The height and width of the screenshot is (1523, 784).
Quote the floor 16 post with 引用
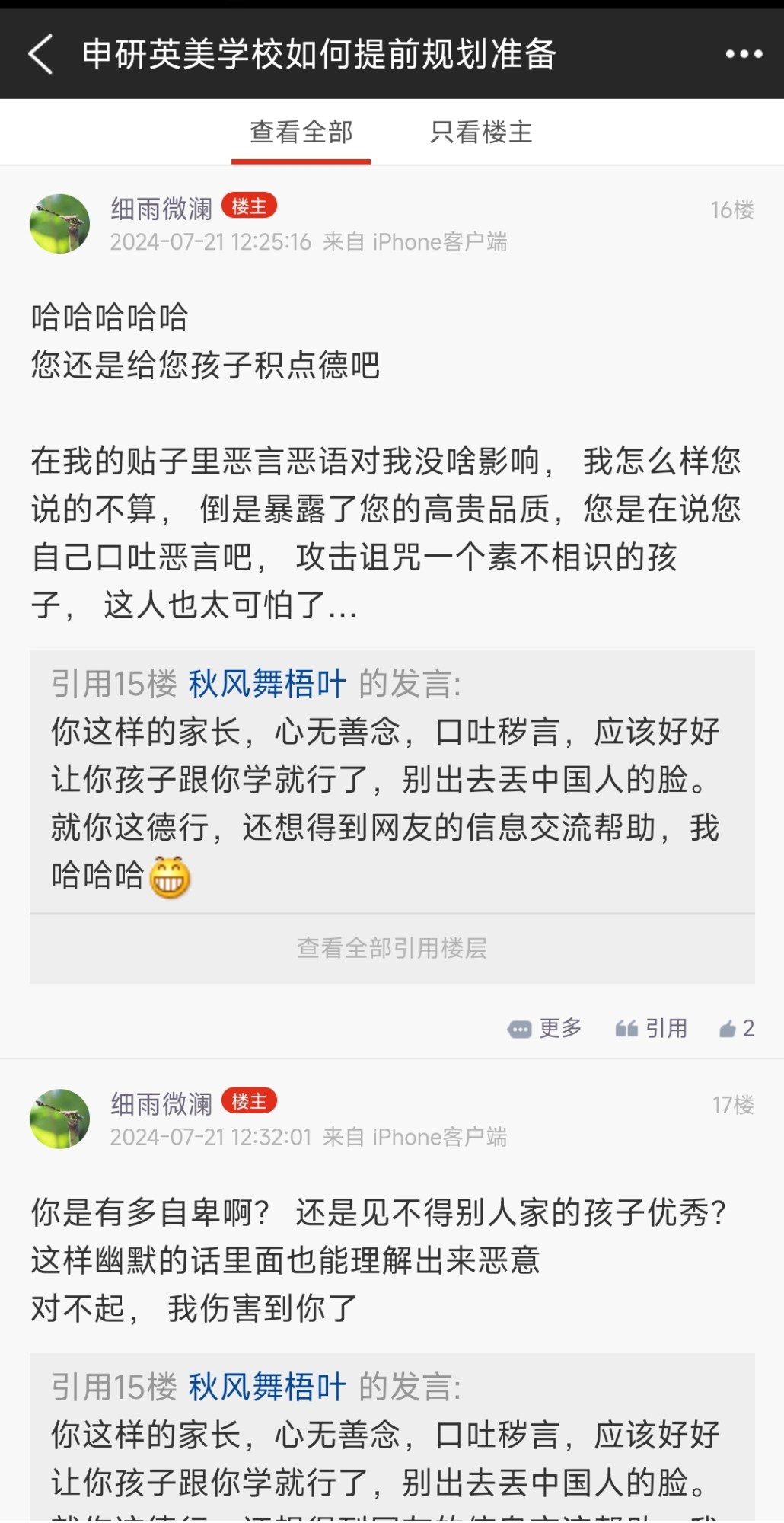click(652, 1029)
